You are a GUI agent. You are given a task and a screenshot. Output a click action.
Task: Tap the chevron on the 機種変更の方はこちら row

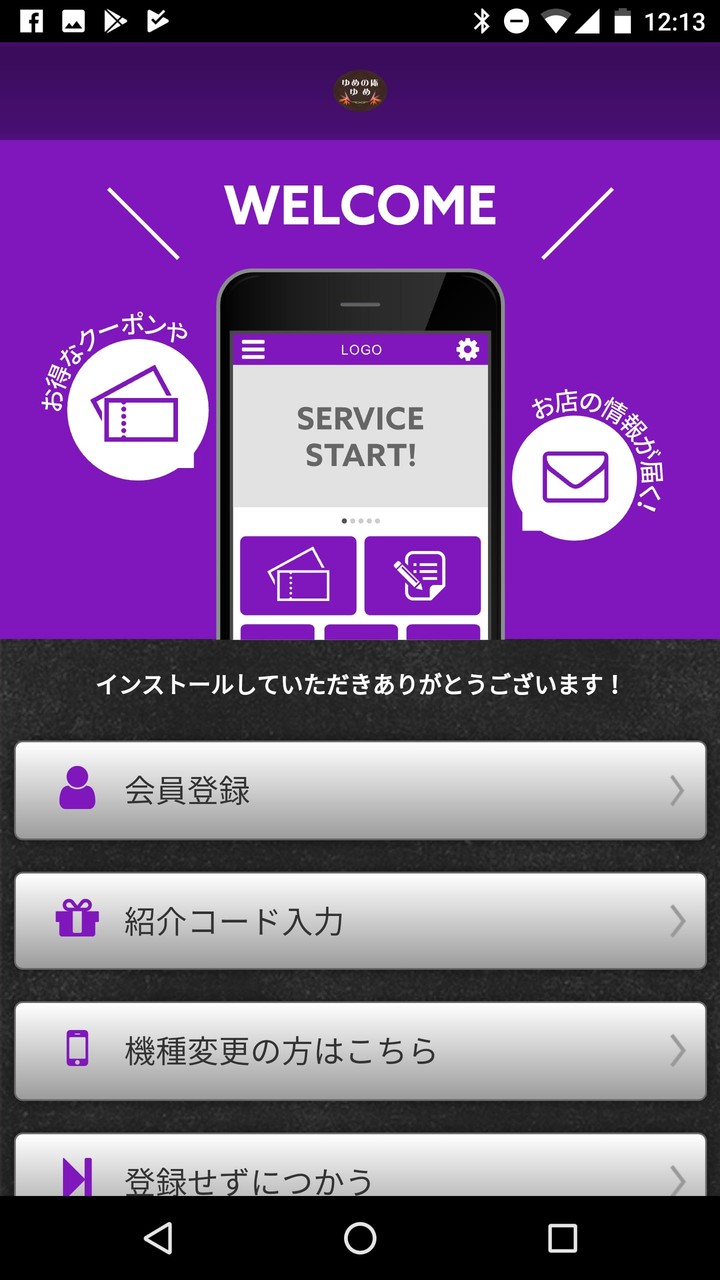[677, 1051]
